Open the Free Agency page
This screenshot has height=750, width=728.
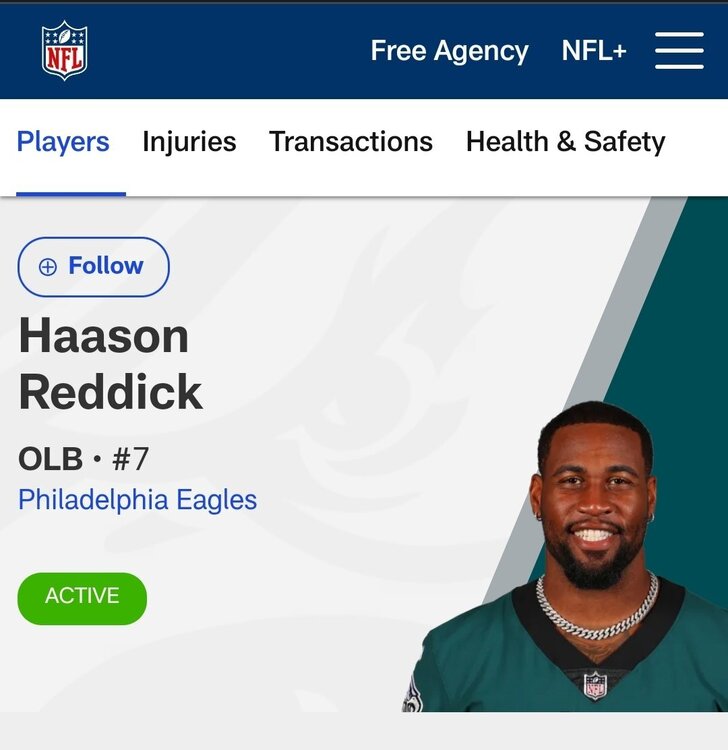pos(449,51)
